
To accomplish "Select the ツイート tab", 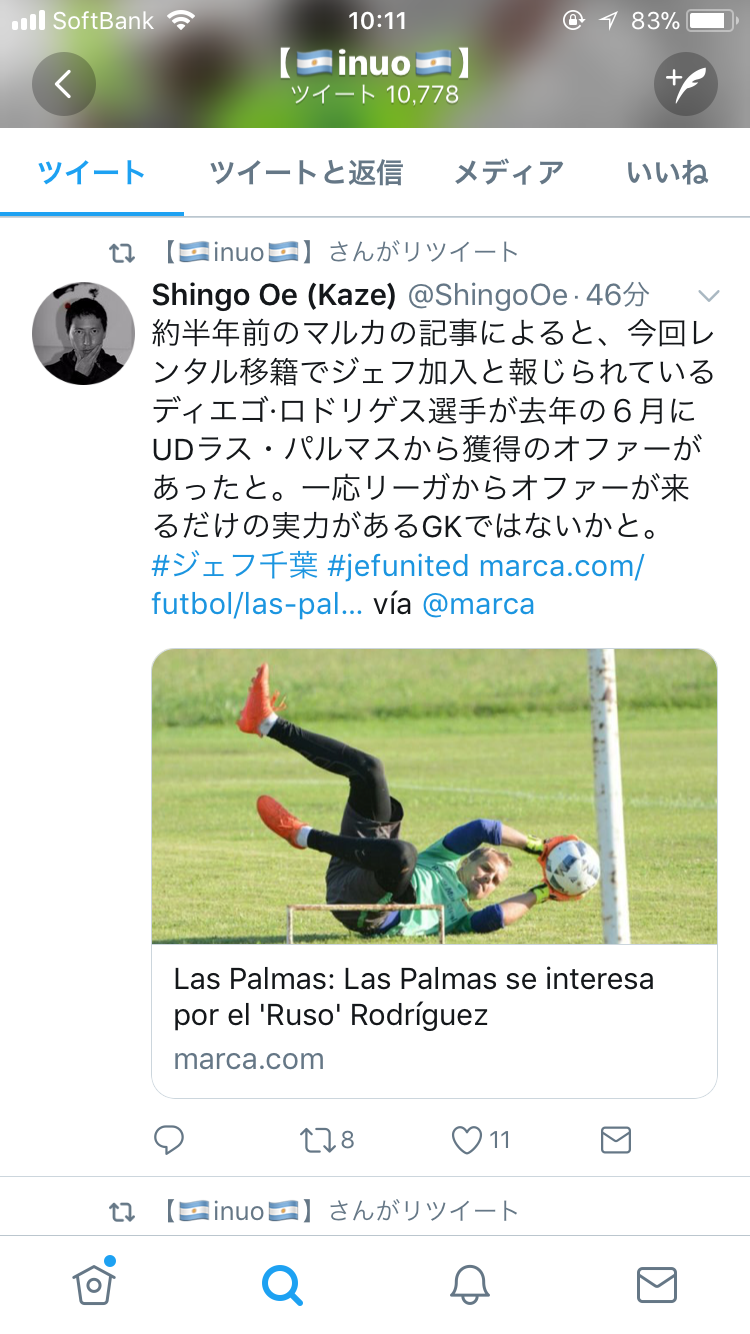I will tap(92, 173).
